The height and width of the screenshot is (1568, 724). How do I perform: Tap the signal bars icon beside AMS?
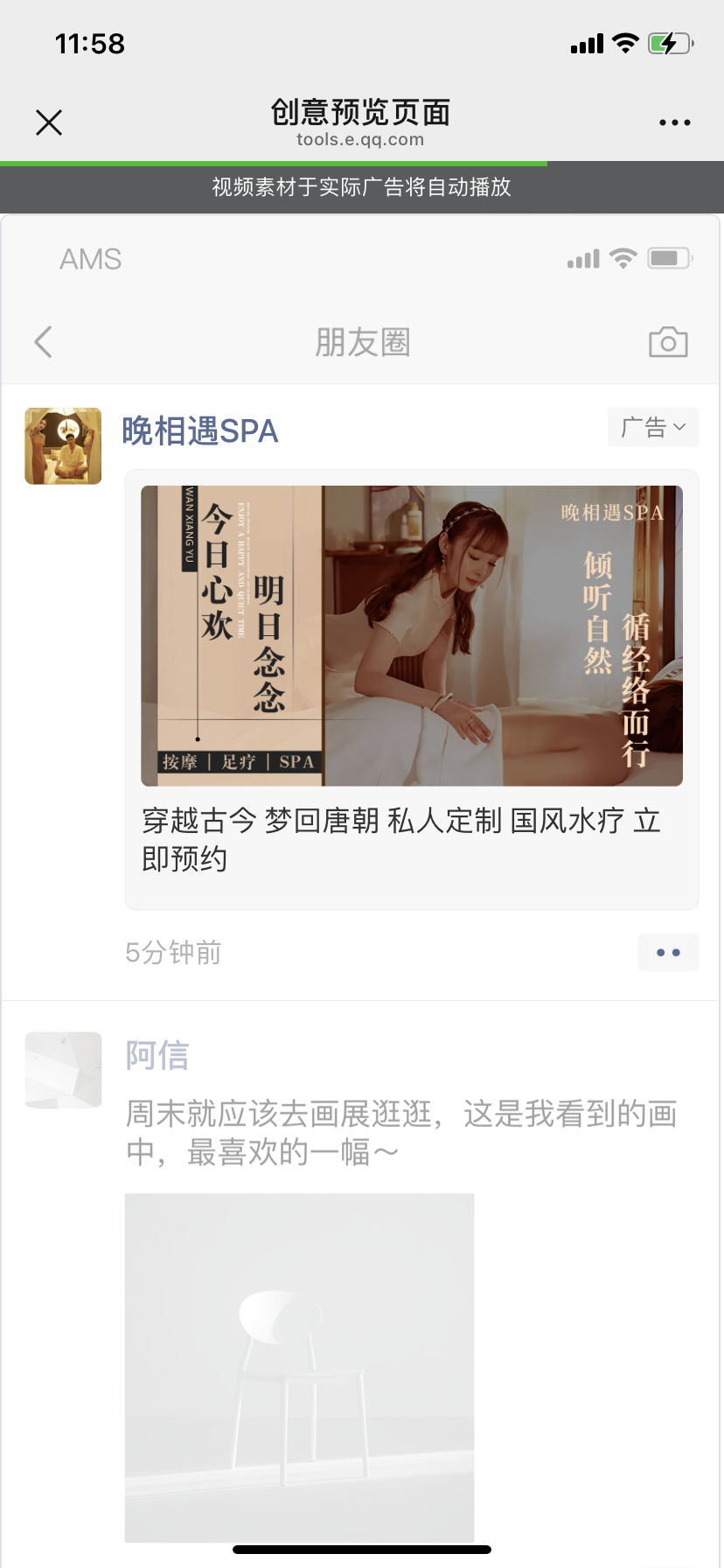pyautogui.click(x=582, y=258)
